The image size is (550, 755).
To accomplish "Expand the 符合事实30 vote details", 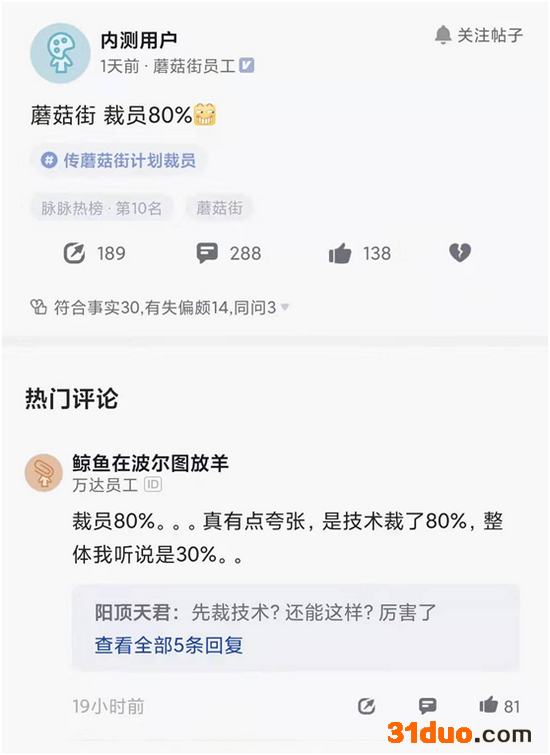I will click(160, 307).
